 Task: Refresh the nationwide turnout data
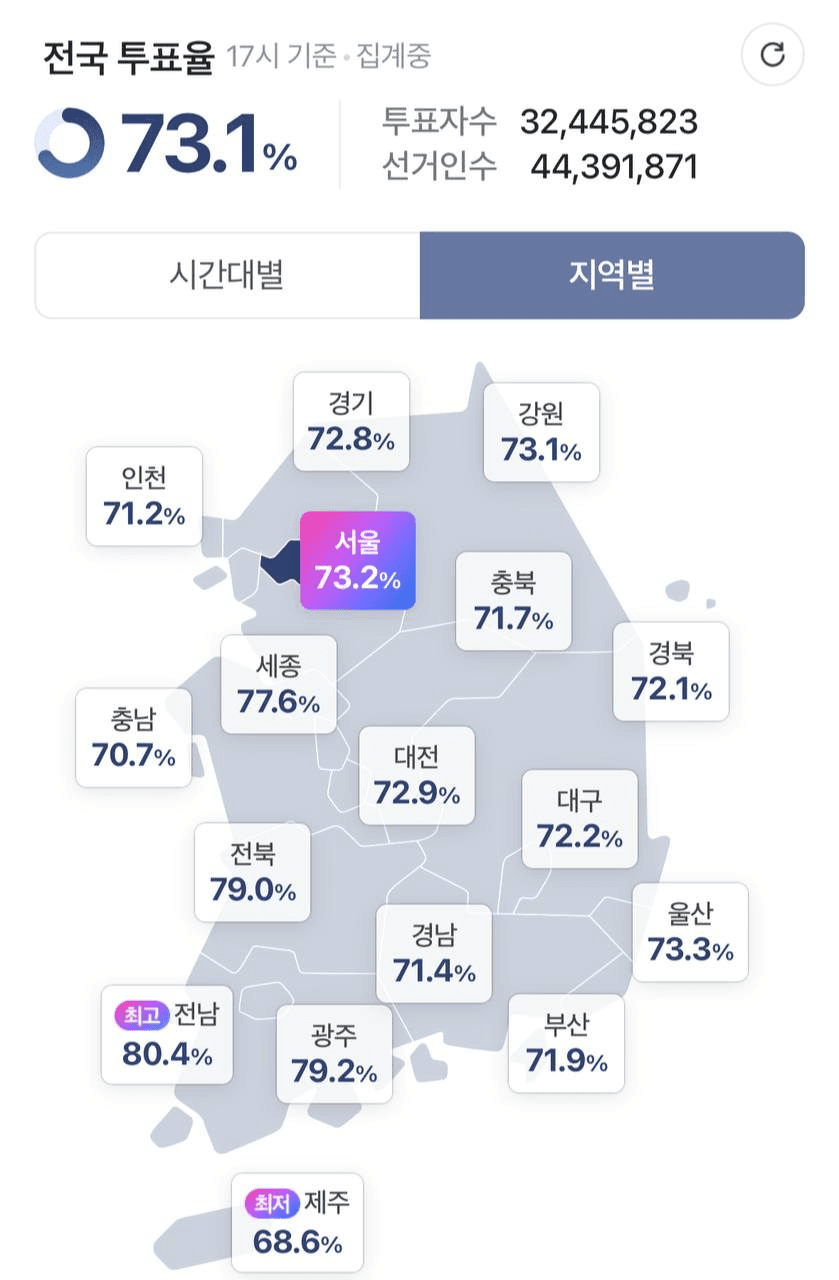click(772, 54)
